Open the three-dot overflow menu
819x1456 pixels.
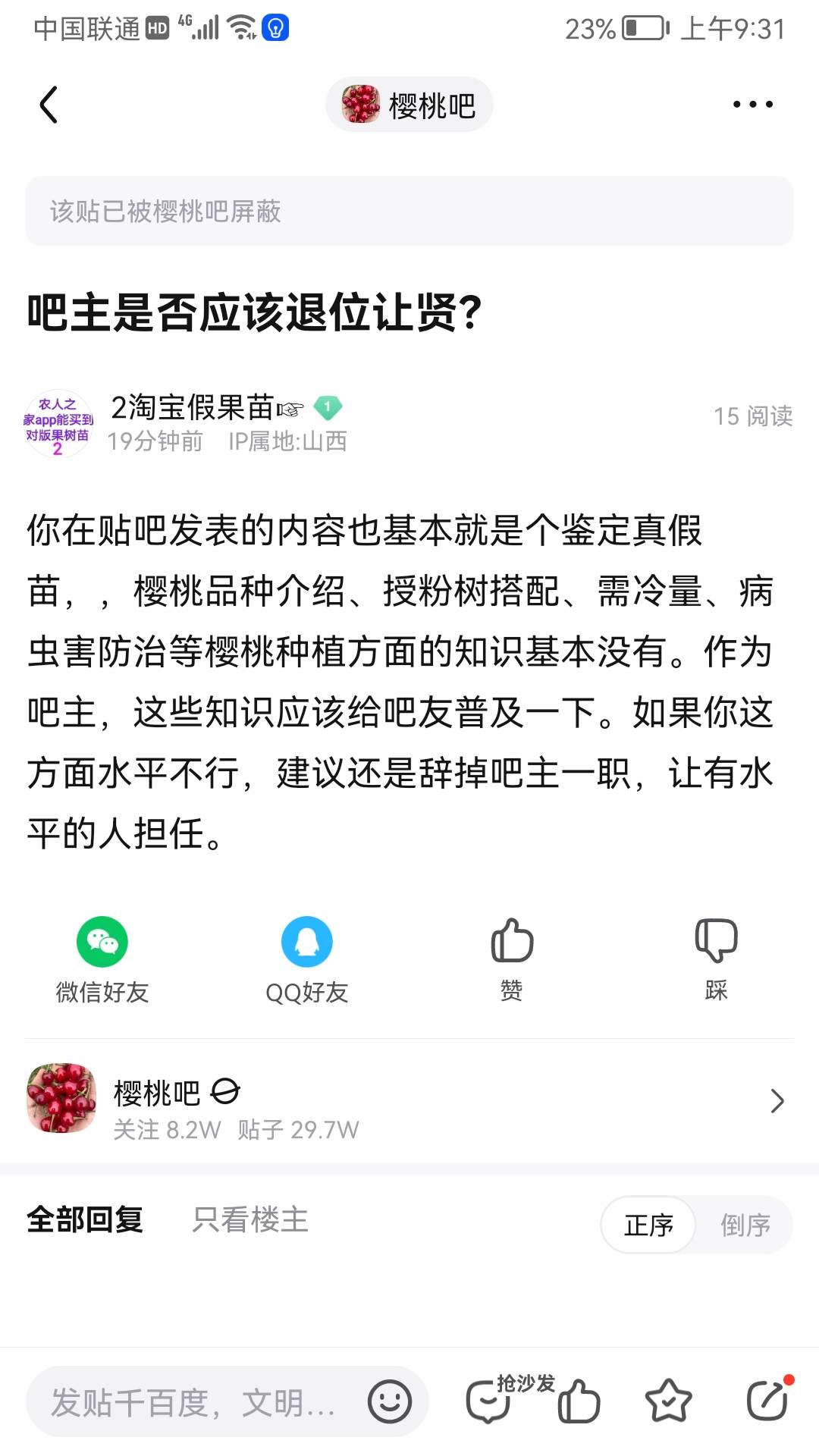[752, 105]
